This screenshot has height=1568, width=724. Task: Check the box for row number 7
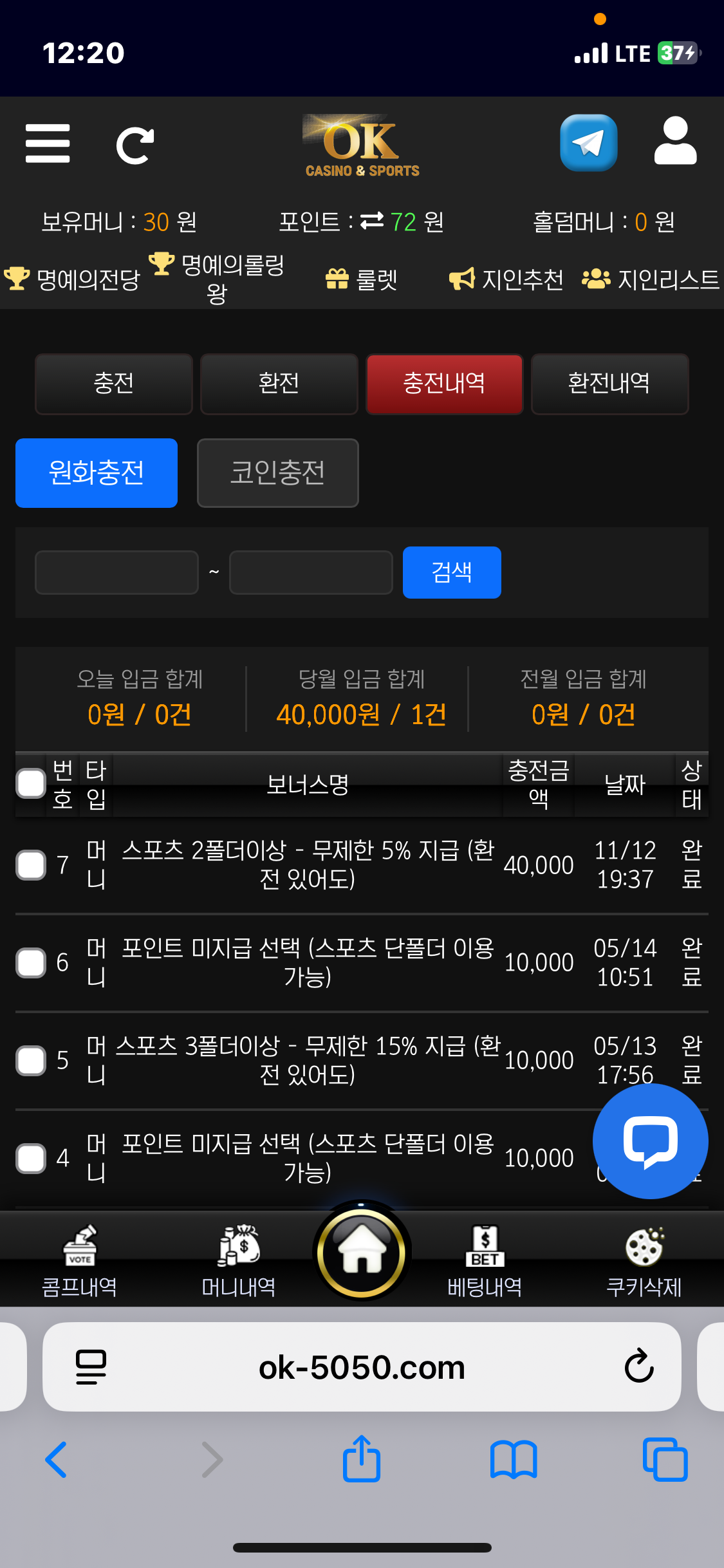pos(31,865)
